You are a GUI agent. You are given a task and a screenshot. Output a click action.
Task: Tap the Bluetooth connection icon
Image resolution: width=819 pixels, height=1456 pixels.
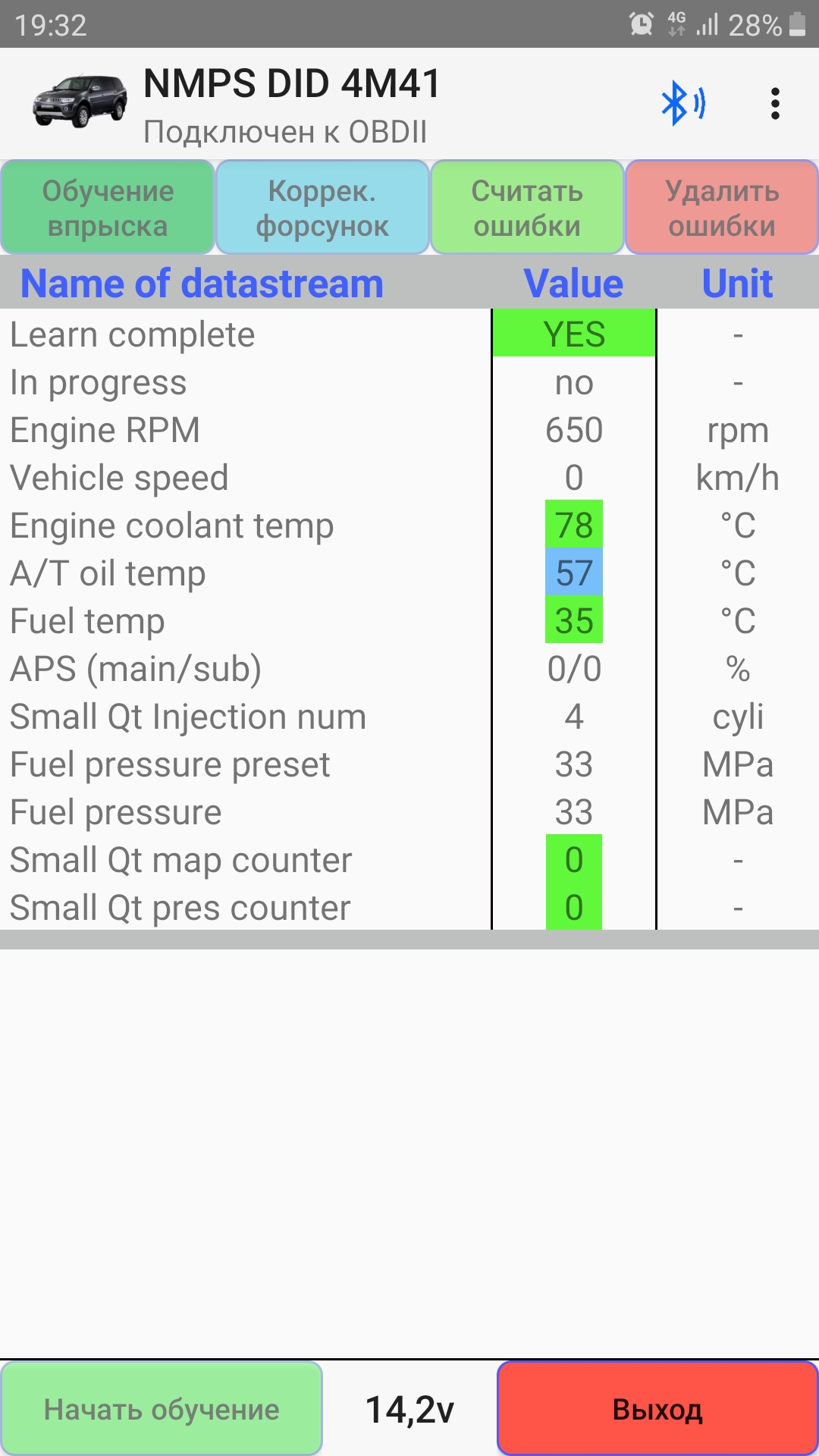tap(682, 104)
